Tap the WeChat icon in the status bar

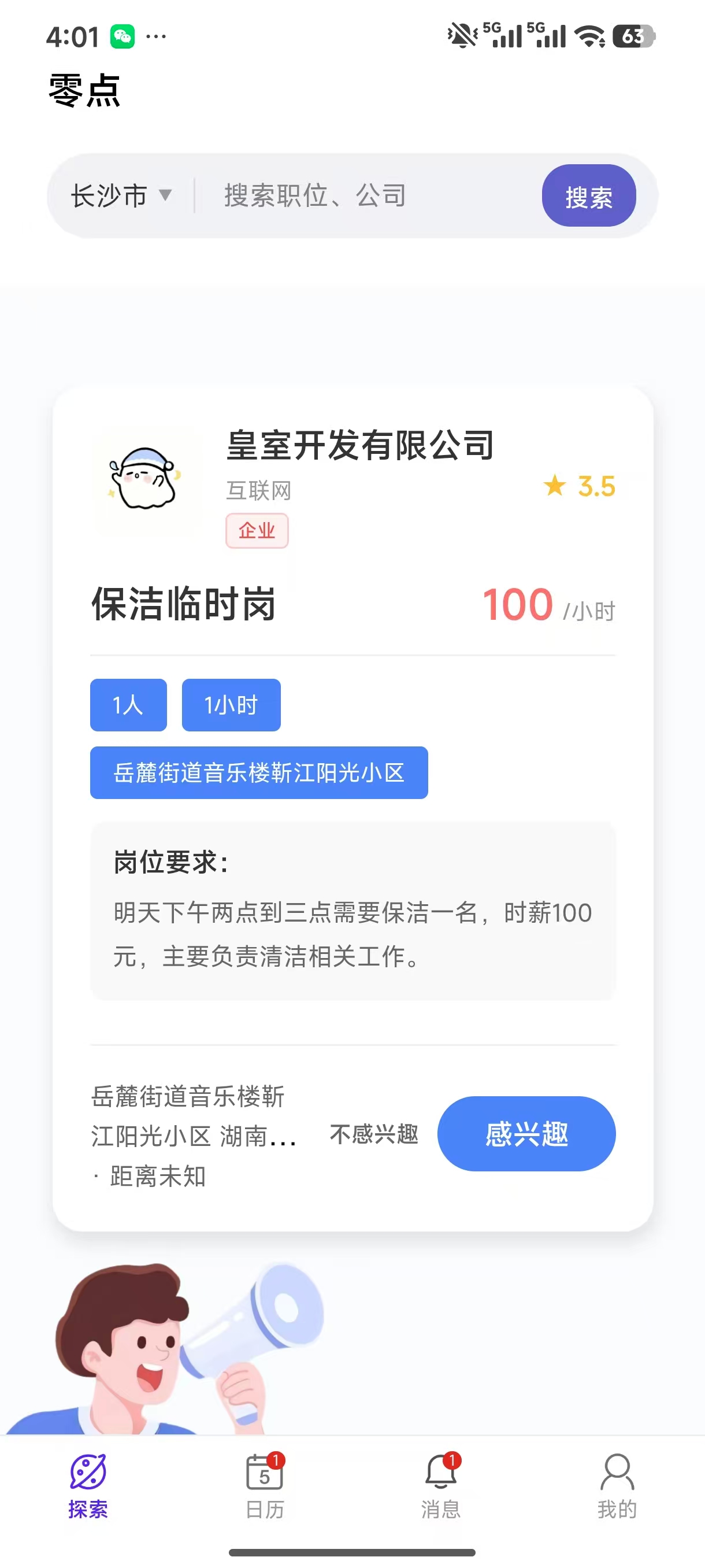pos(124,36)
